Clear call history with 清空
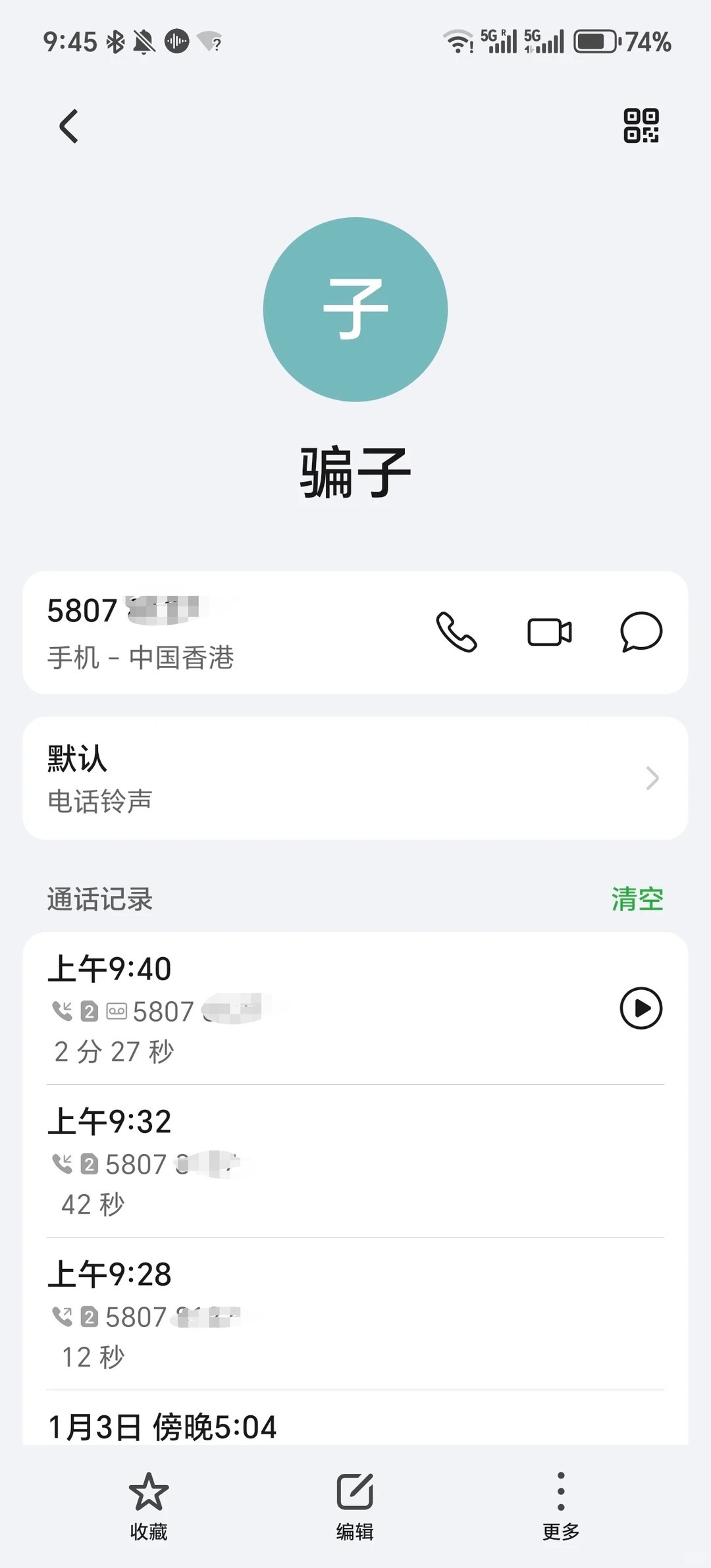711x1568 pixels. tap(637, 899)
